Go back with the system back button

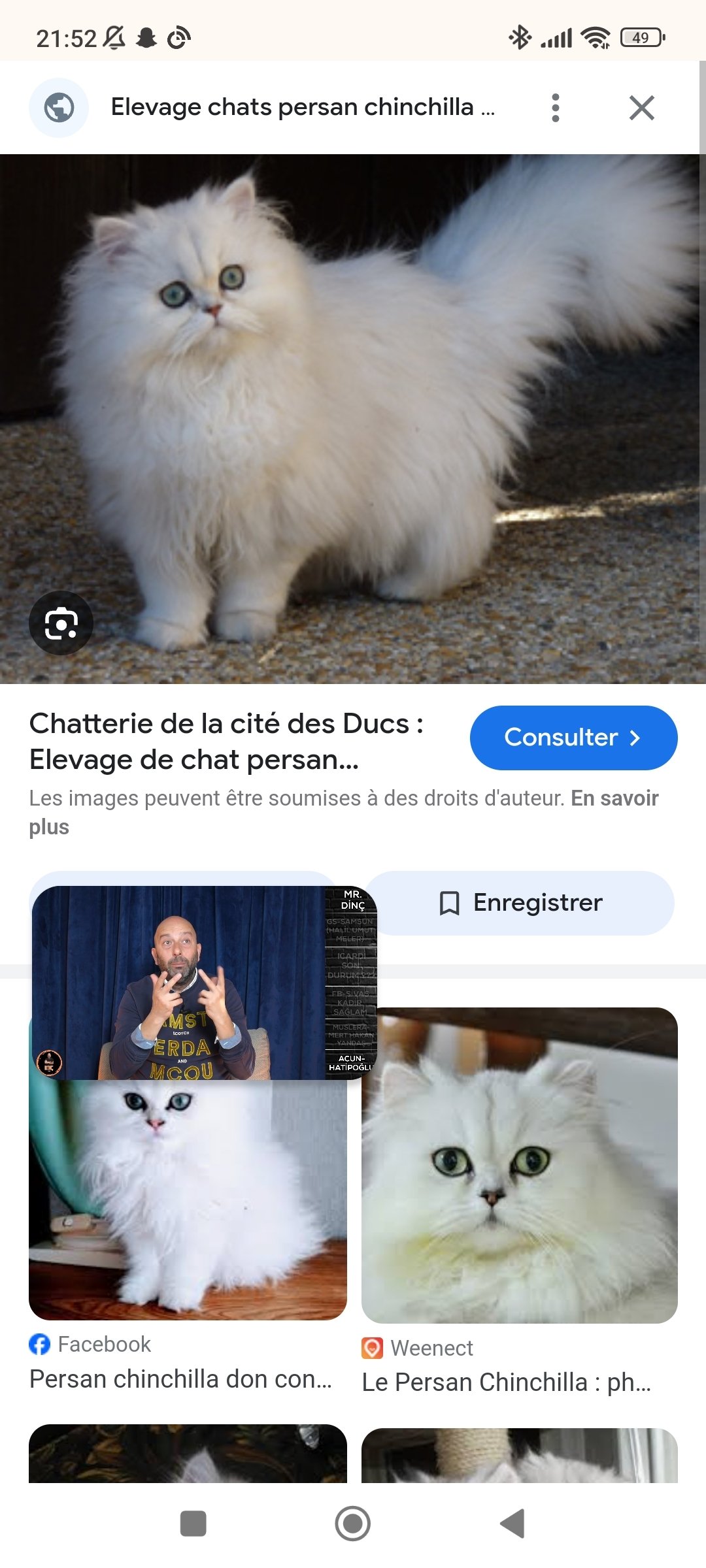pos(513,1524)
